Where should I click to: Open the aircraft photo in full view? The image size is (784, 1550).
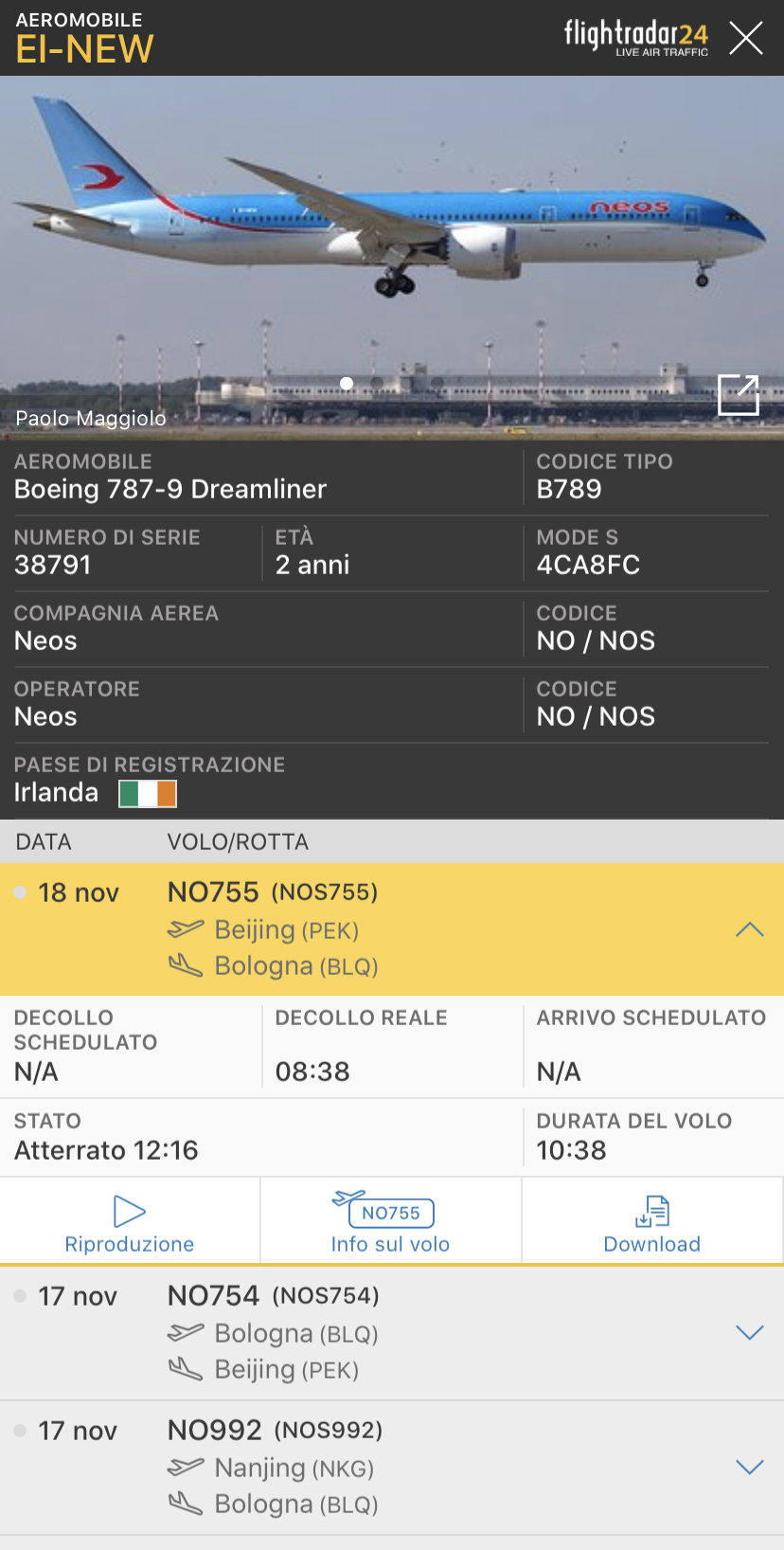click(x=739, y=394)
